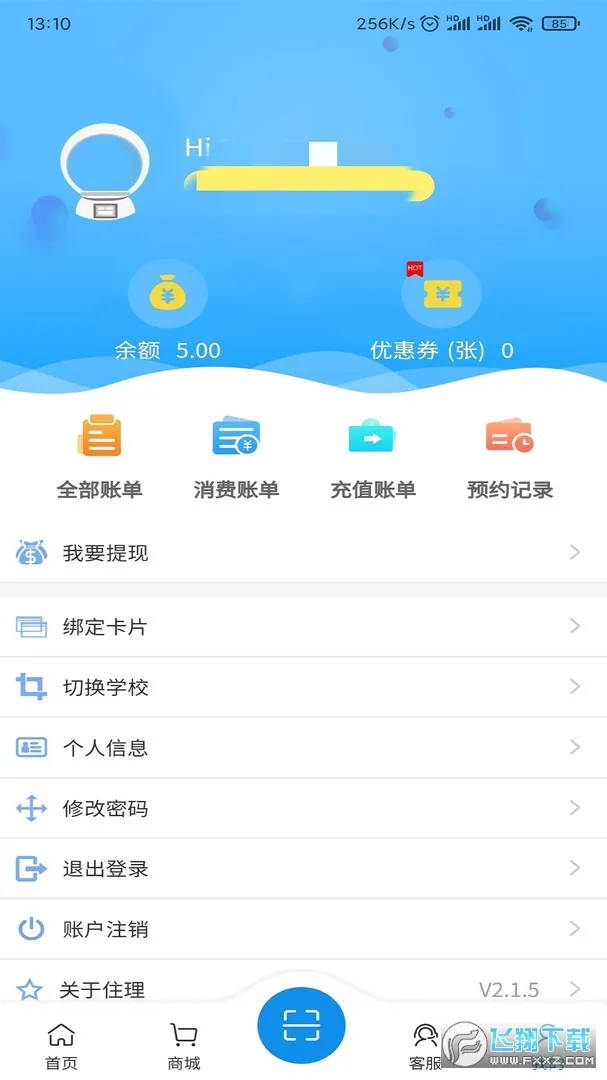
Task: Open 充值账单 recharge bills
Action: click(x=373, y=457)
